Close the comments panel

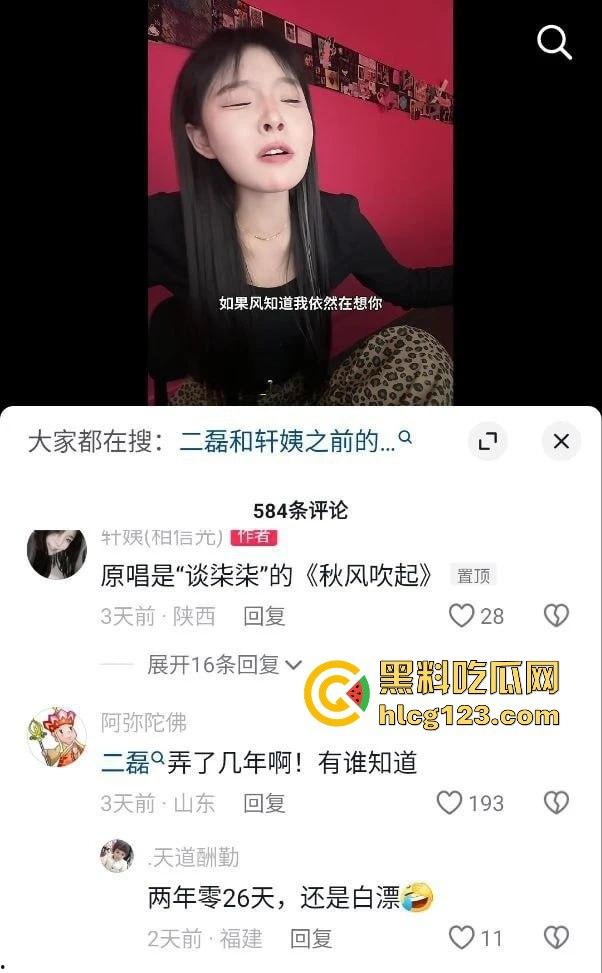click(561, 441)
